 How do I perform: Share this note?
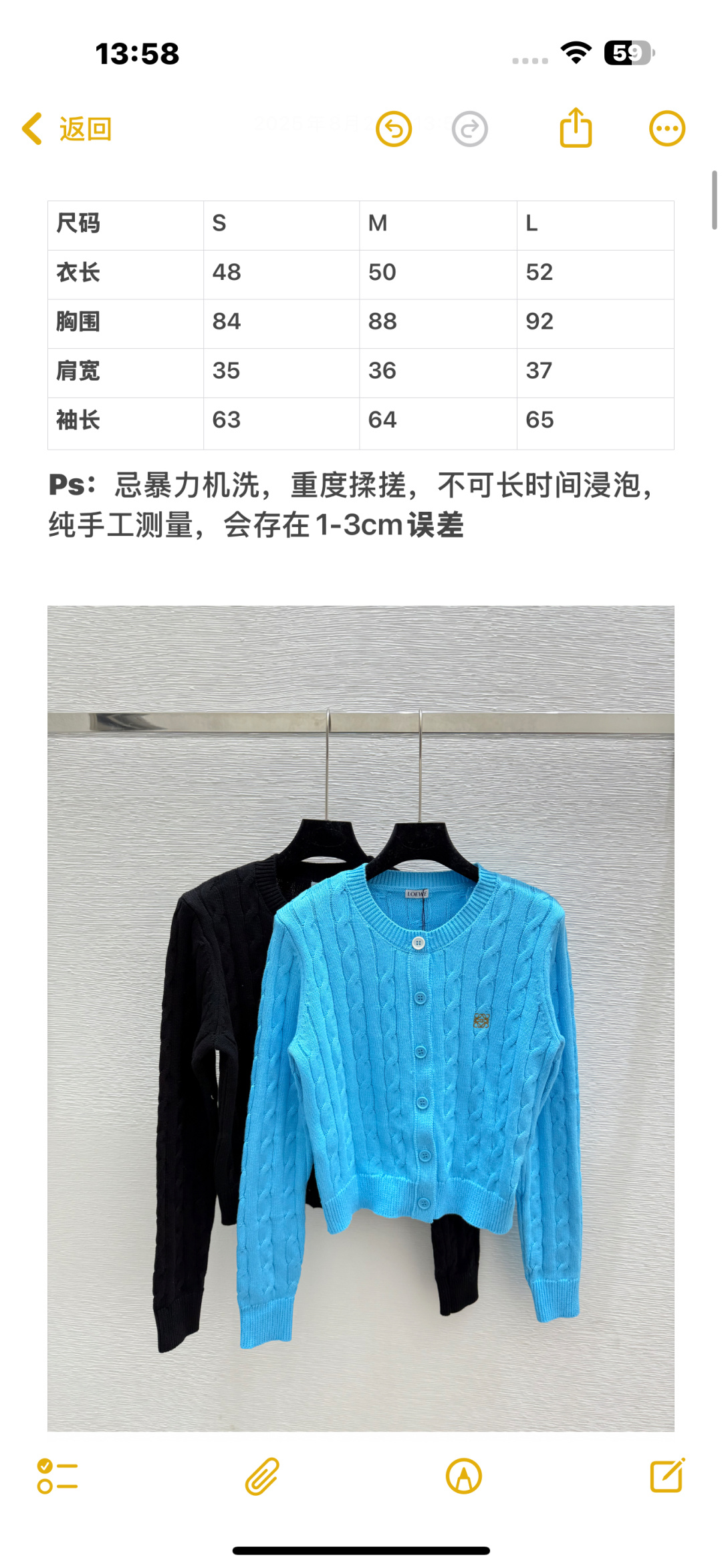pos(576,128)
